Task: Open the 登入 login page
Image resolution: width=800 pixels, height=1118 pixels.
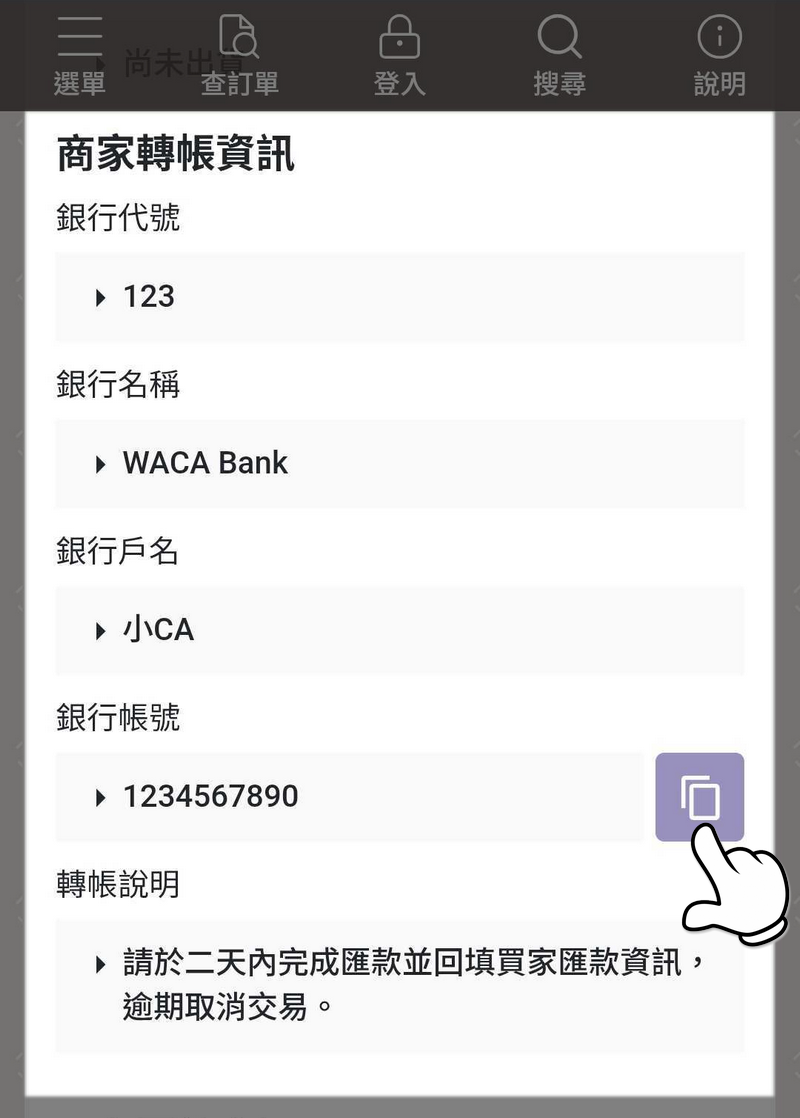Action: coord(399,56)
